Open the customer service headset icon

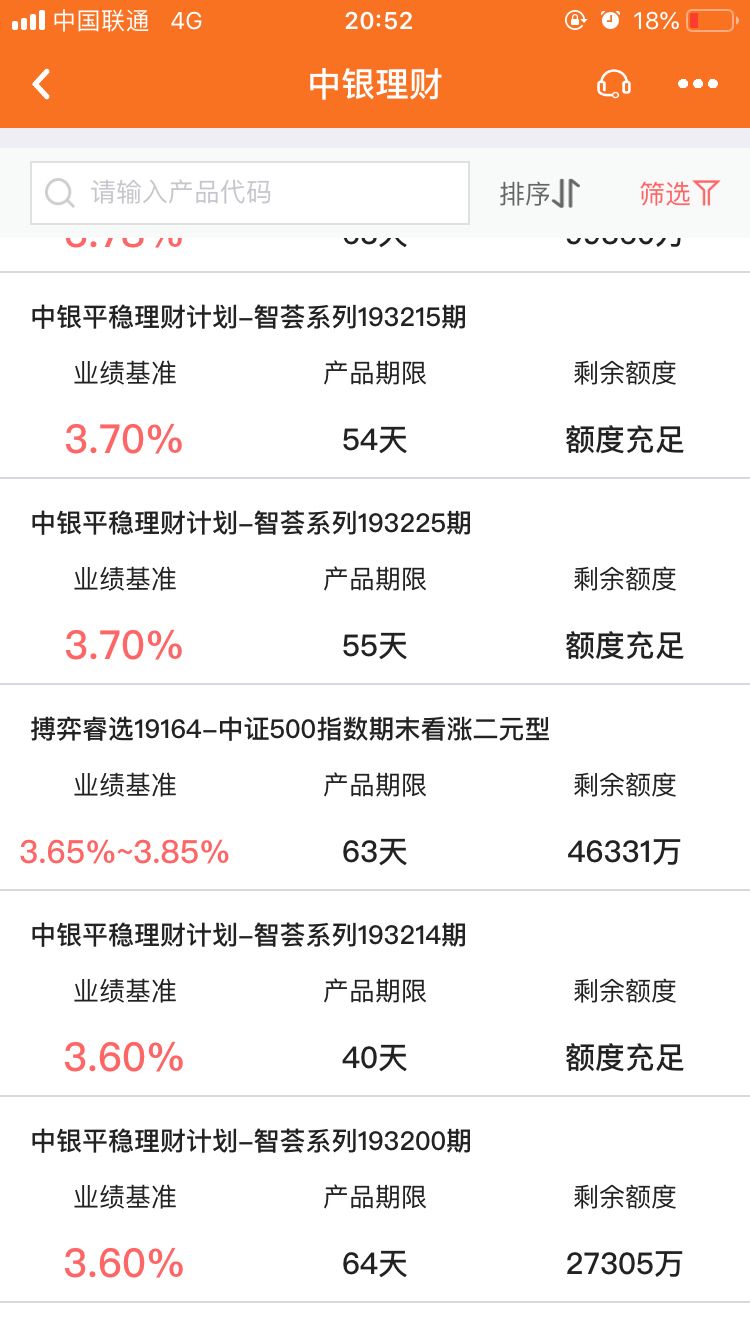(x=613, y=84)
